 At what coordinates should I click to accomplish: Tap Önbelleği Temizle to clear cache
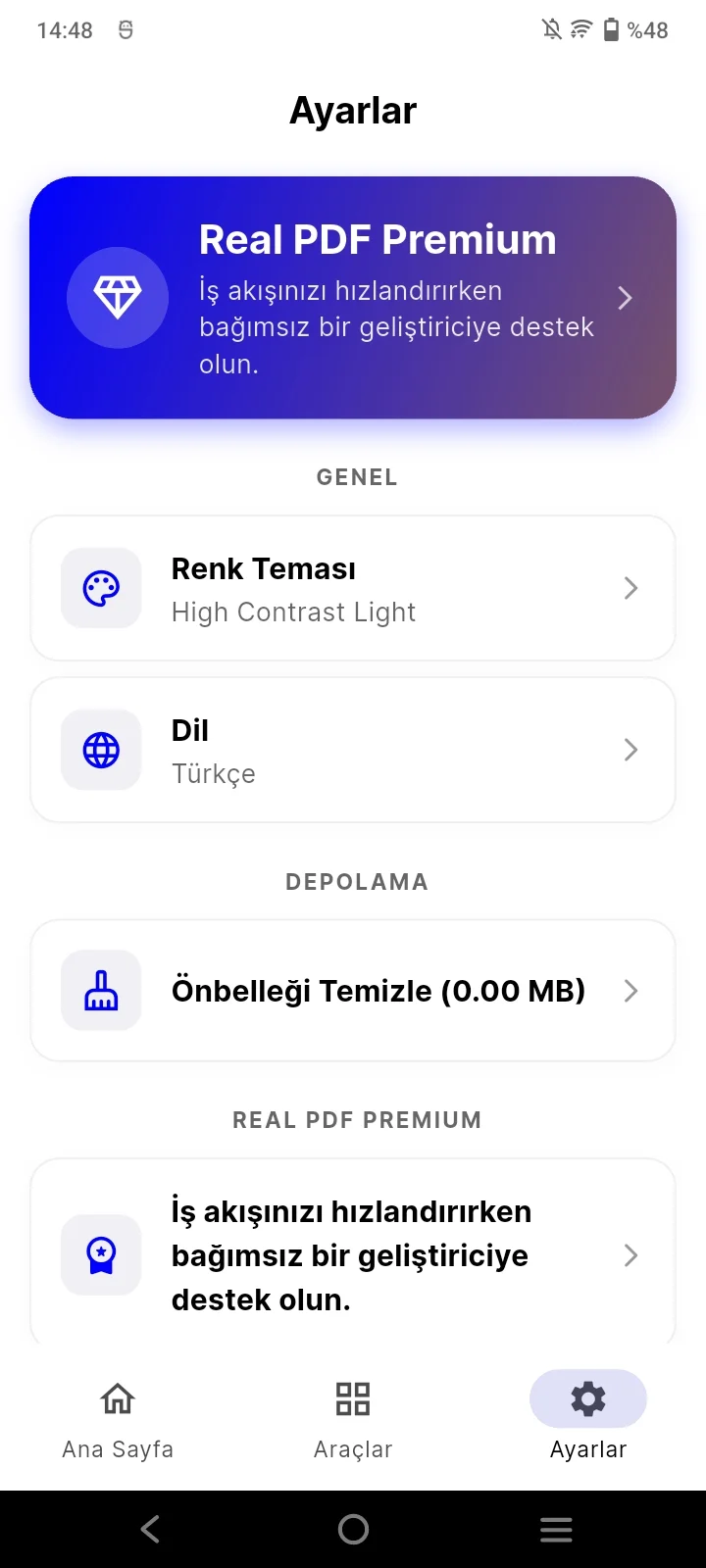pyautogui.click(x=353, y=991)
